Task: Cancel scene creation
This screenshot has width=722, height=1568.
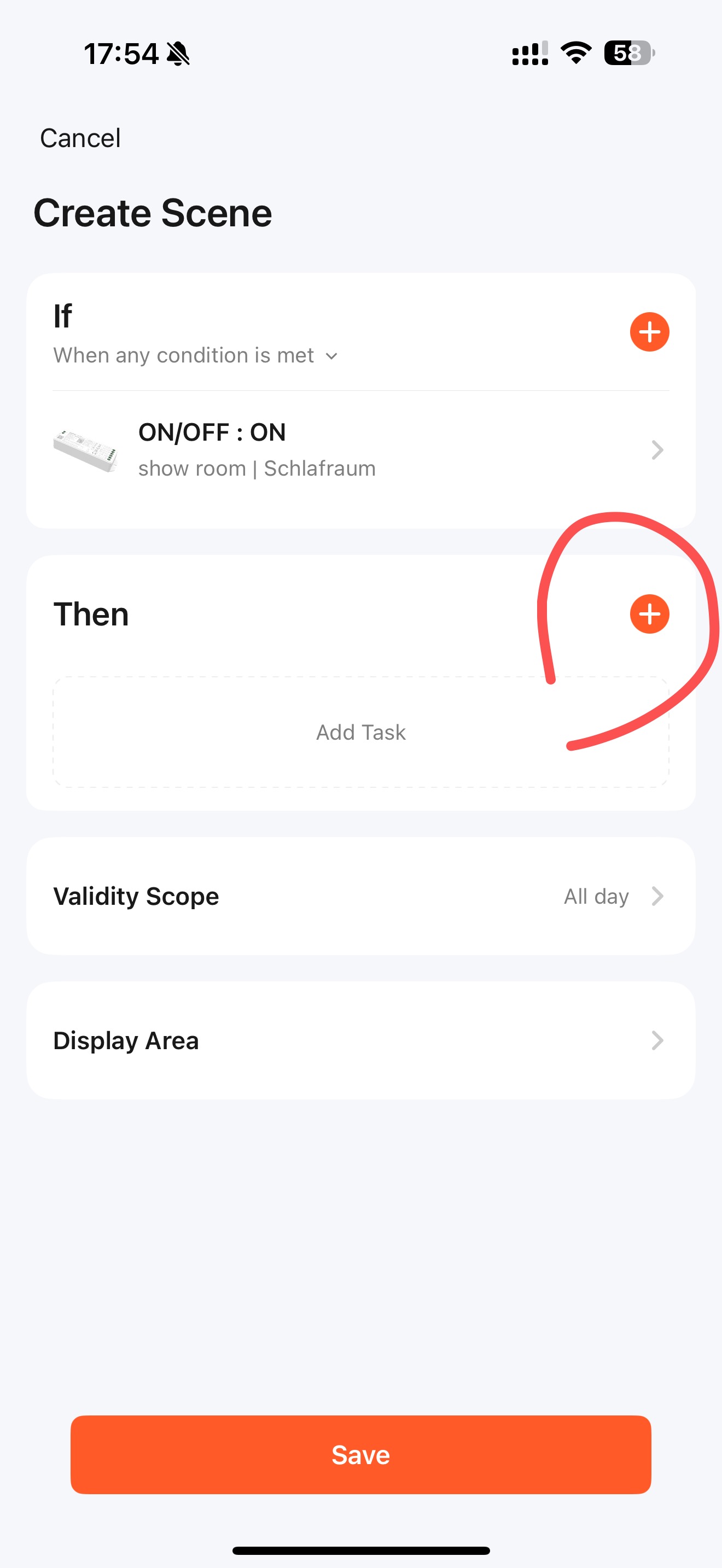Action: tap(80, 138)
